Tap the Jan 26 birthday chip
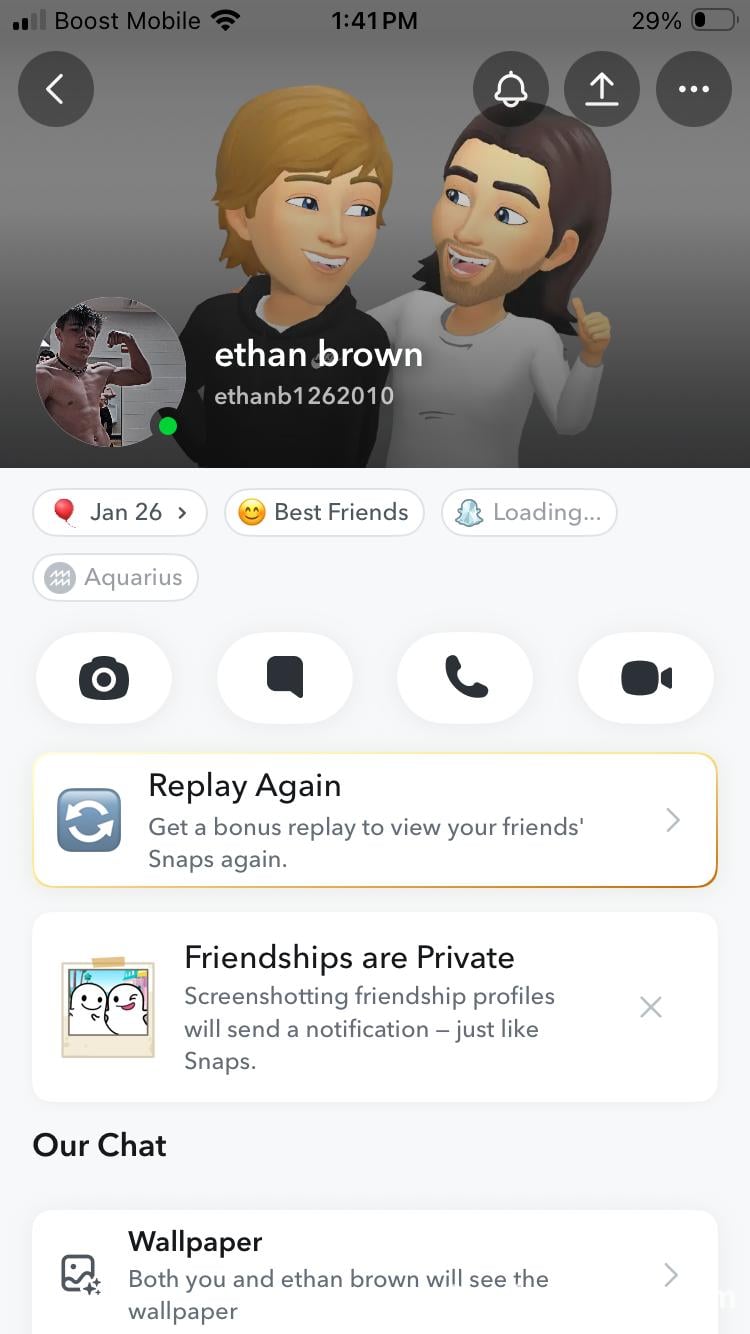This screenshot has height=1334, width=750. (x=120, y=512)
